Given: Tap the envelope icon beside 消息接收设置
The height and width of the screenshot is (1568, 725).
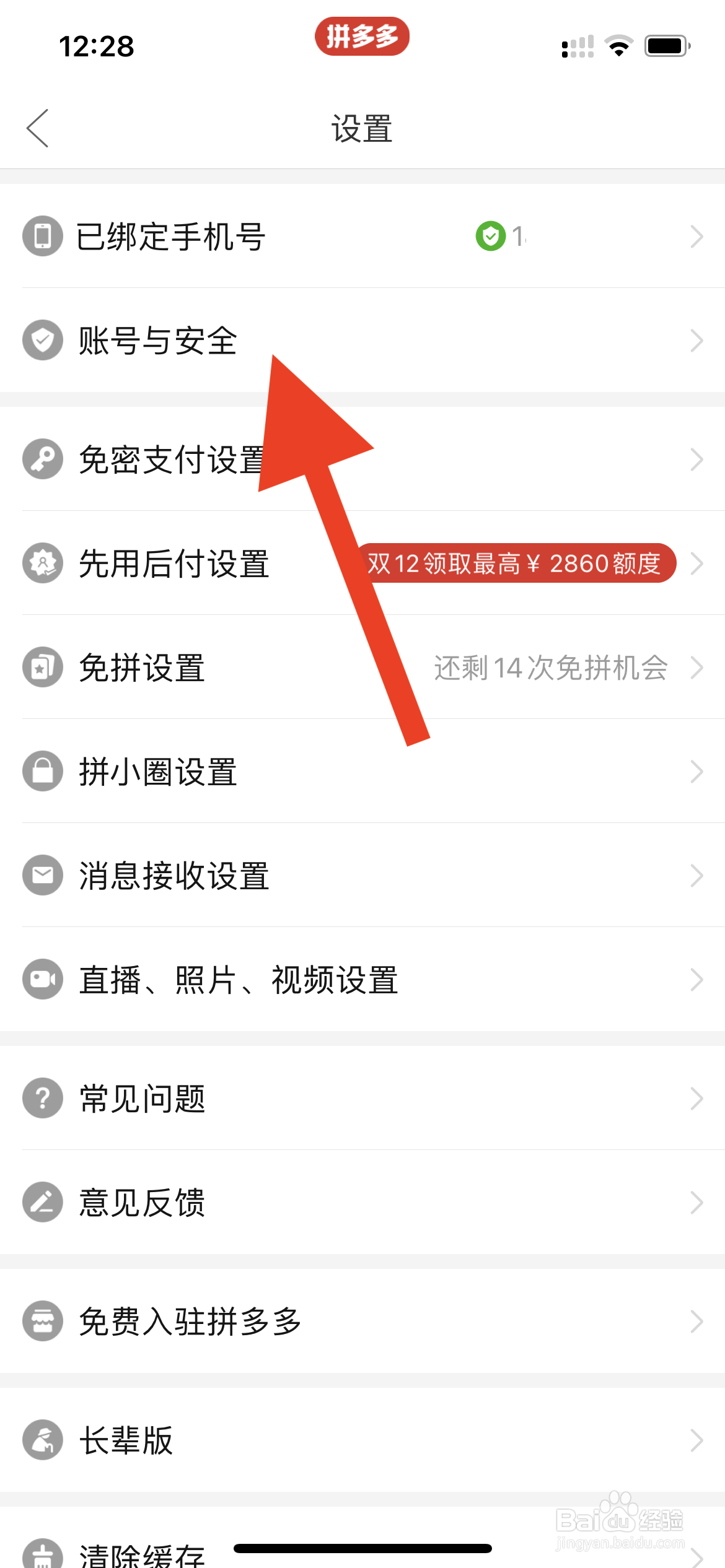Looking at the screenshot, I should coord(41,875).
